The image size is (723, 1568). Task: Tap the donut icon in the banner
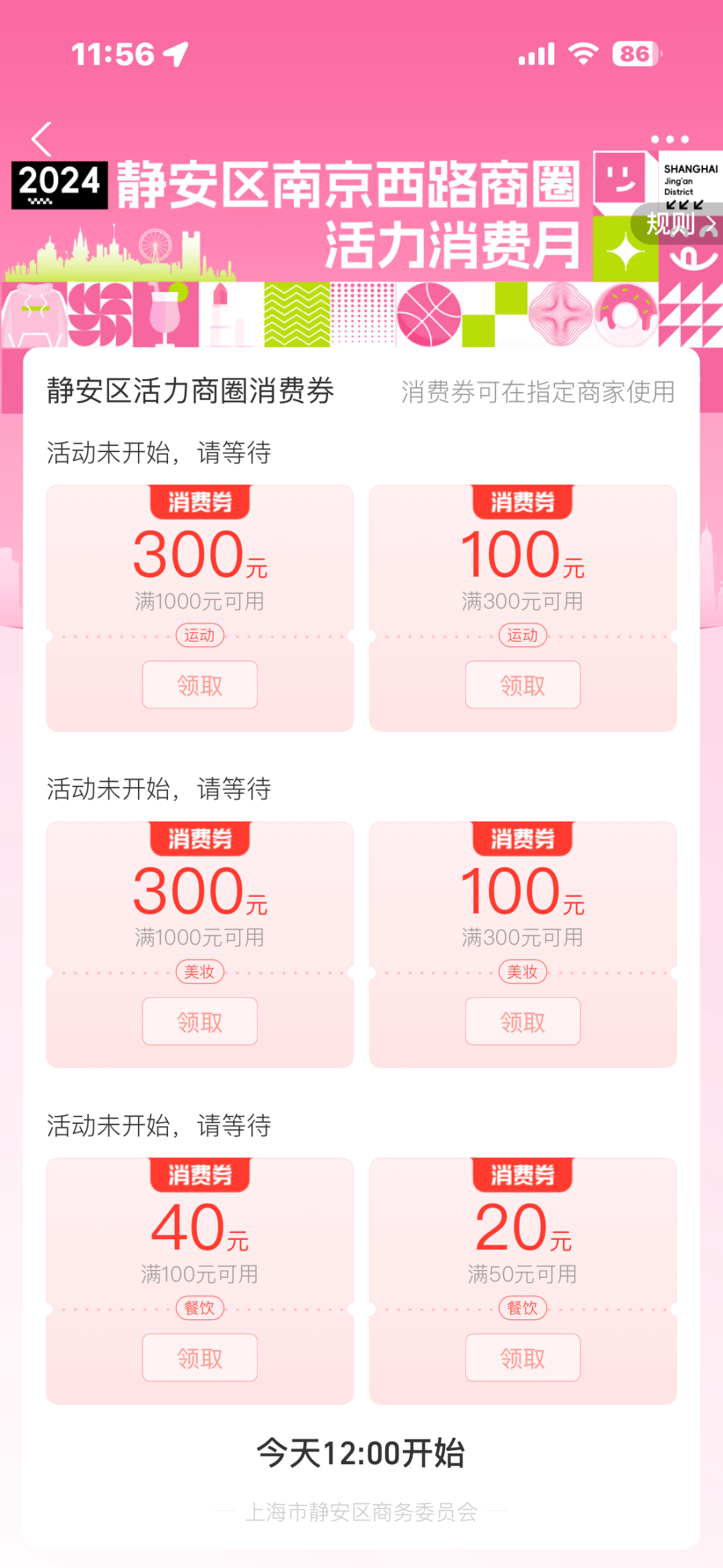627,315
